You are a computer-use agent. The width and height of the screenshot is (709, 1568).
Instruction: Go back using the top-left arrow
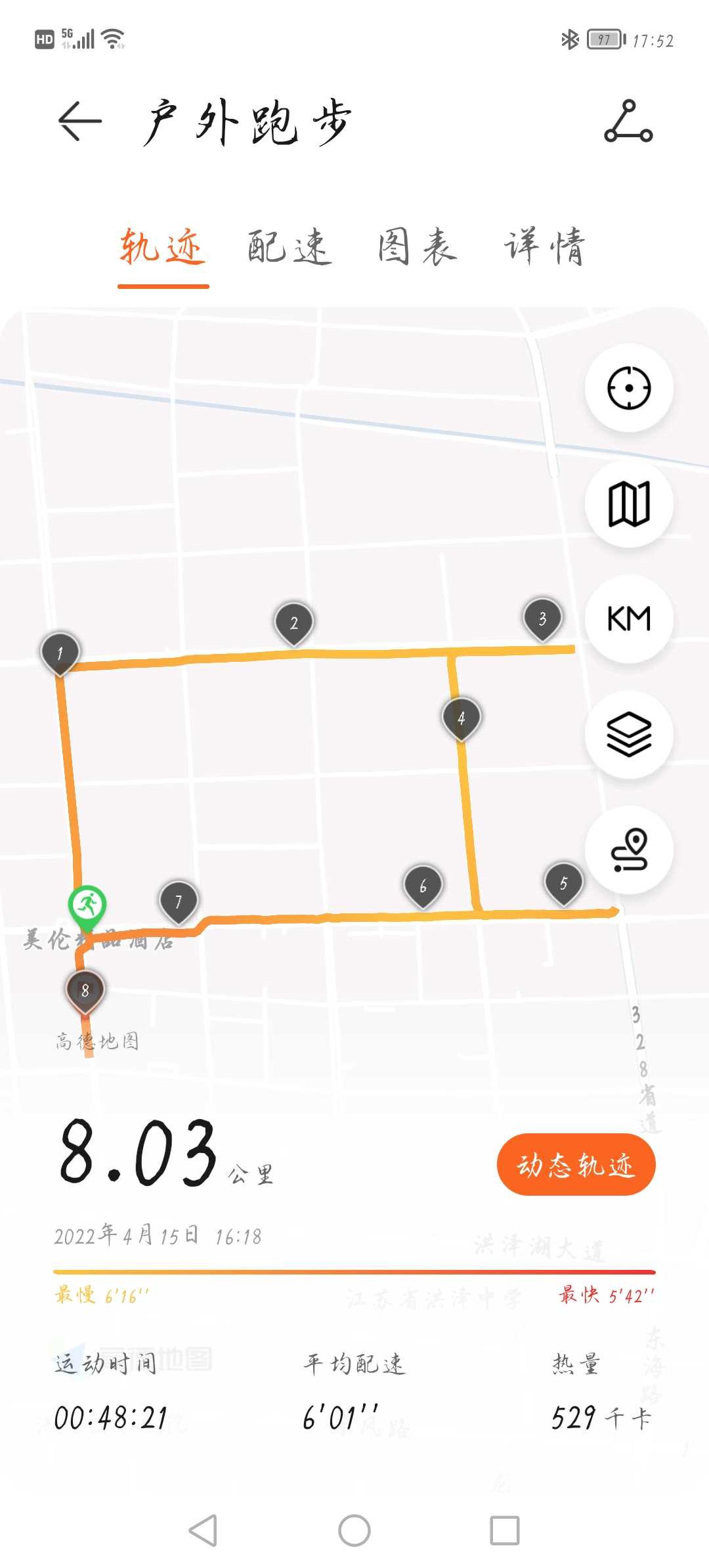pyautogui.click(x=80, y=121)
